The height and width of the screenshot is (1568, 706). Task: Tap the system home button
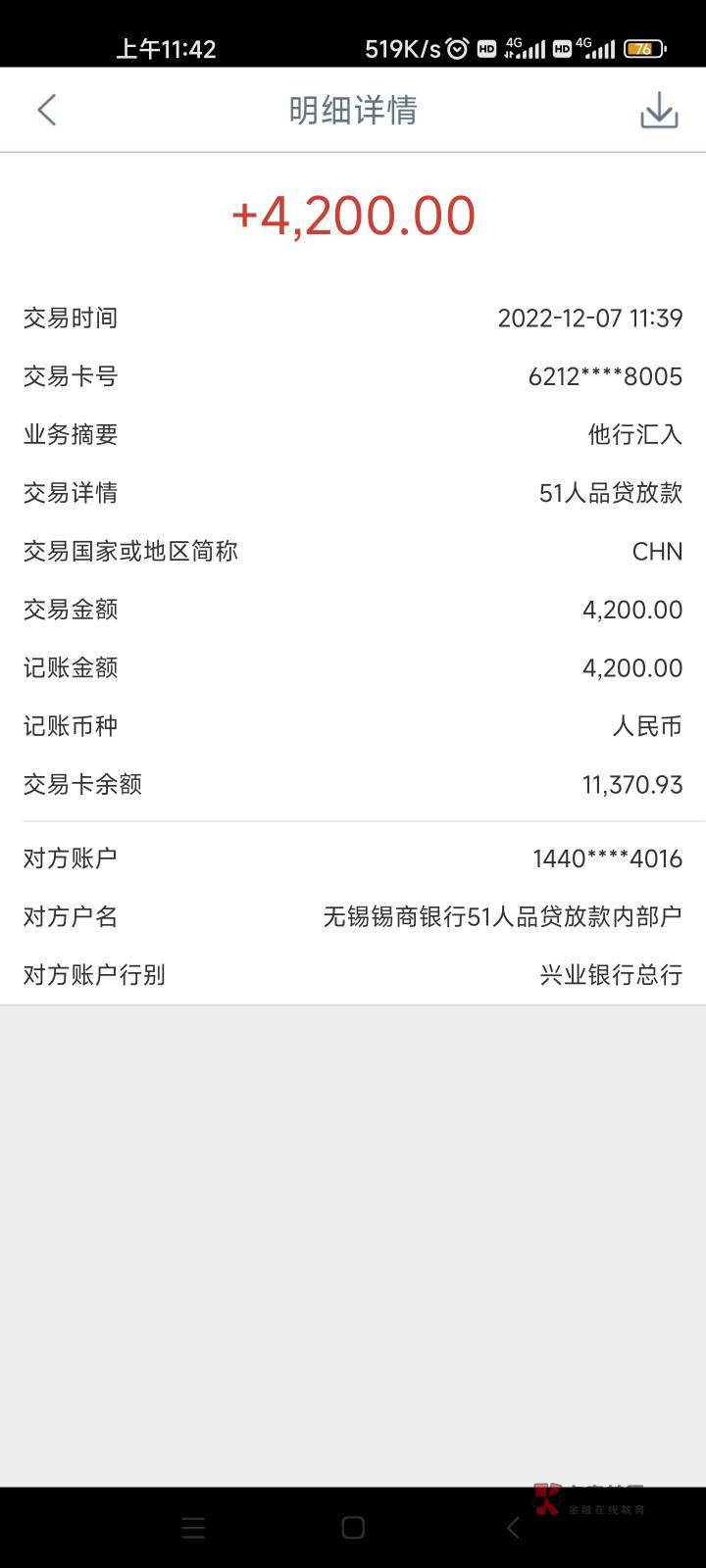coord(353,1527)
